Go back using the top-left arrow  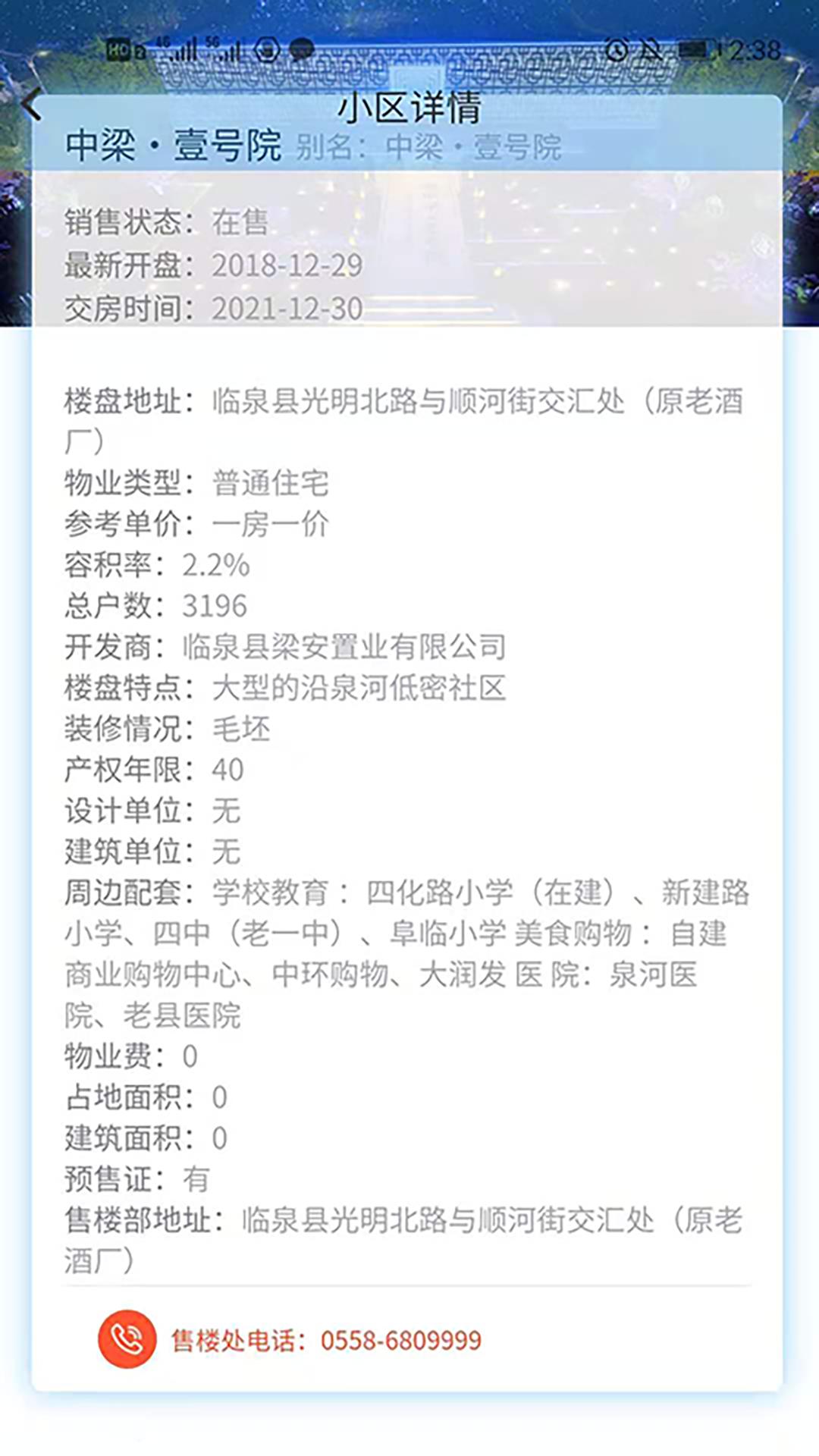point(31,104)
